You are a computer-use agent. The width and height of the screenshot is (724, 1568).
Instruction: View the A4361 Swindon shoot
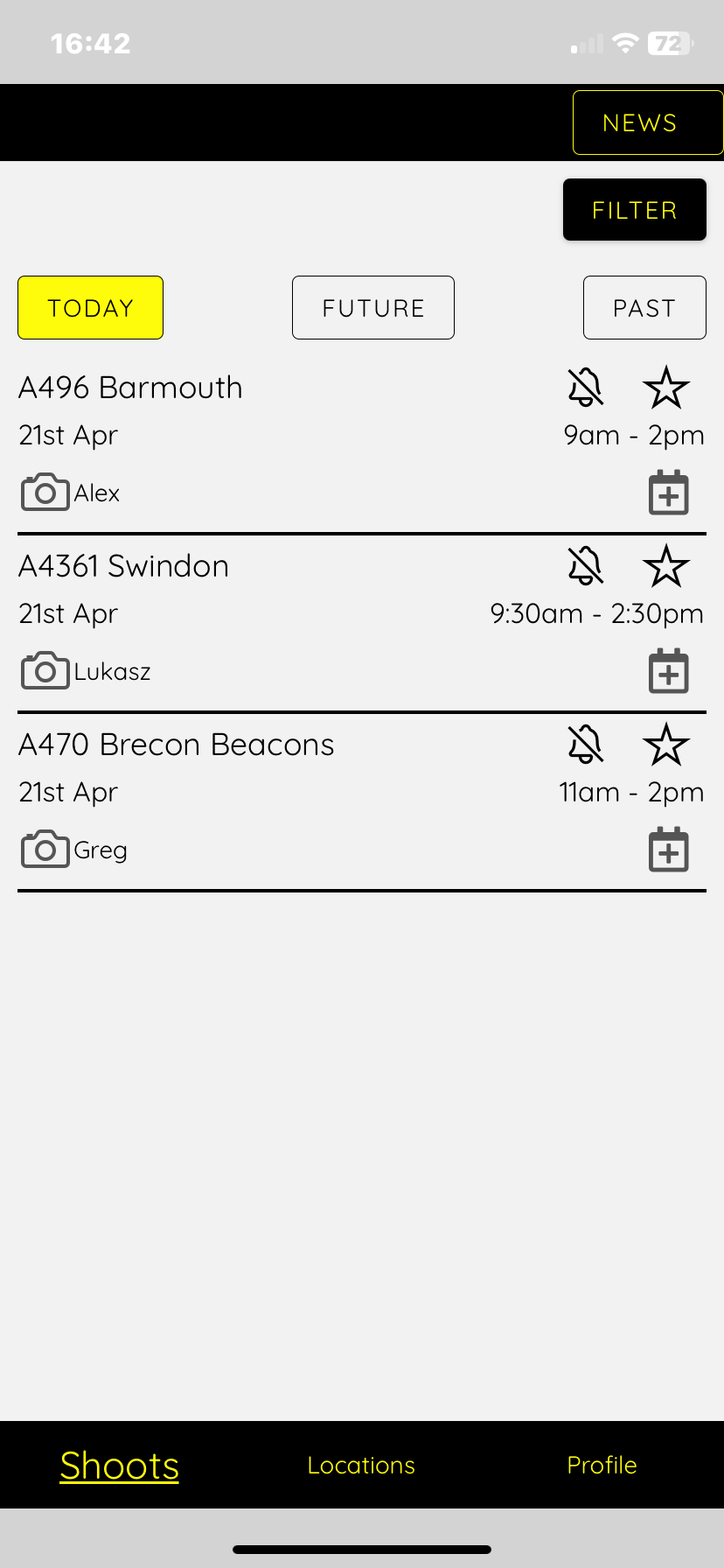124,566
